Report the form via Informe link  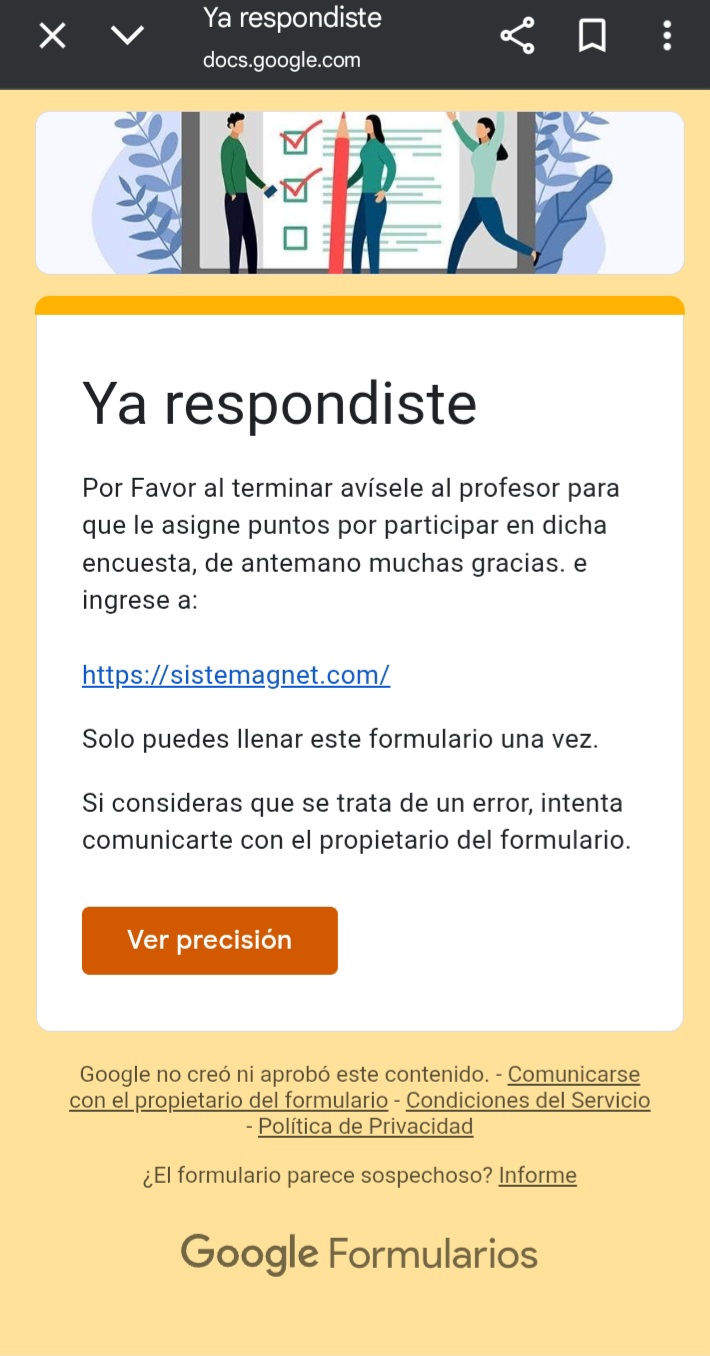537,1175
